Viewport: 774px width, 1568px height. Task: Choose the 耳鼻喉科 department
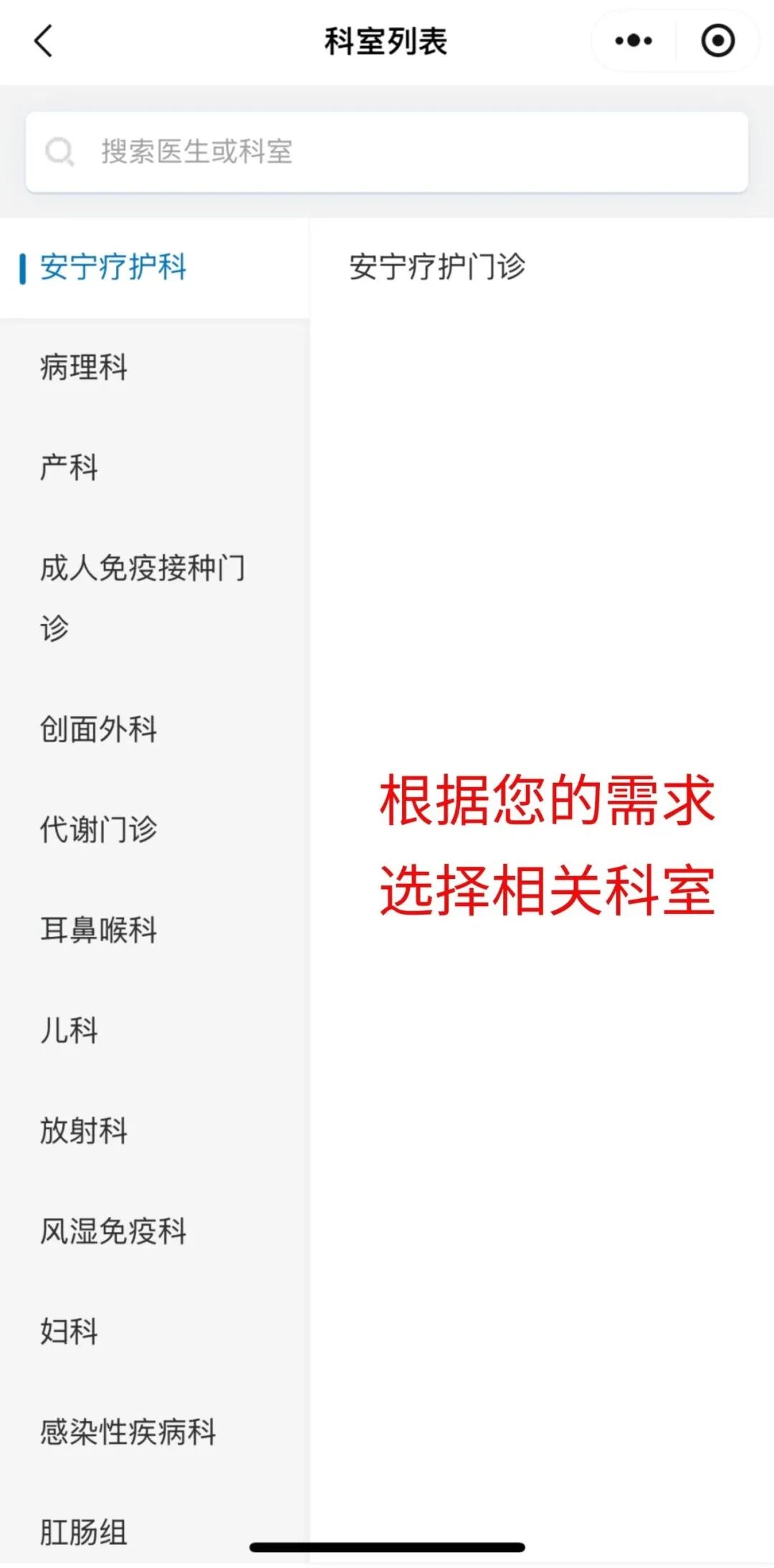point(98,930)
